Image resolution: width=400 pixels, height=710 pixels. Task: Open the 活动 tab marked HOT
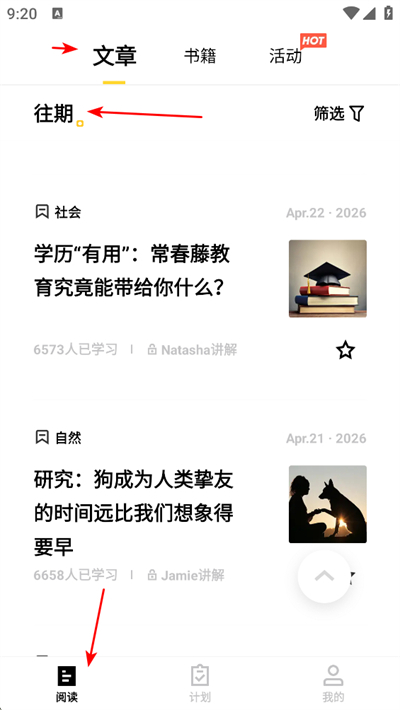[x=286, y=56]
